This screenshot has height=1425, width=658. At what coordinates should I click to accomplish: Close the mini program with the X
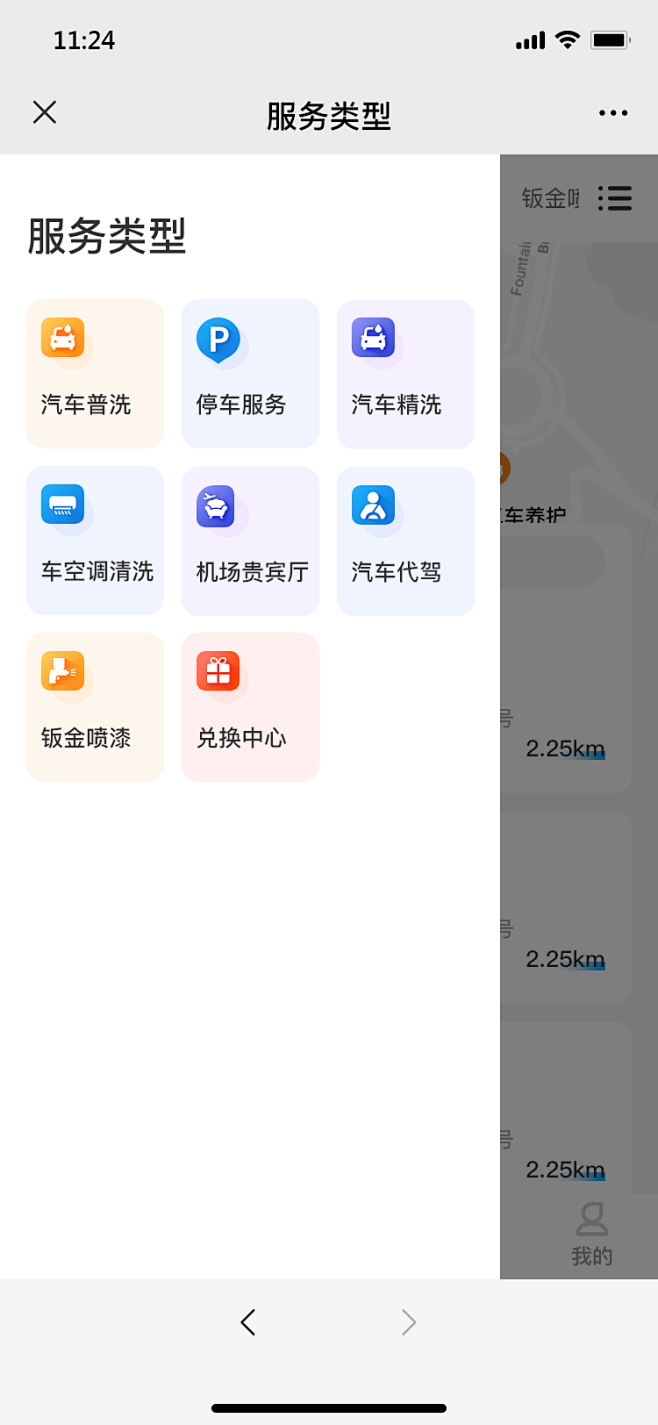(x=44, y=112)
